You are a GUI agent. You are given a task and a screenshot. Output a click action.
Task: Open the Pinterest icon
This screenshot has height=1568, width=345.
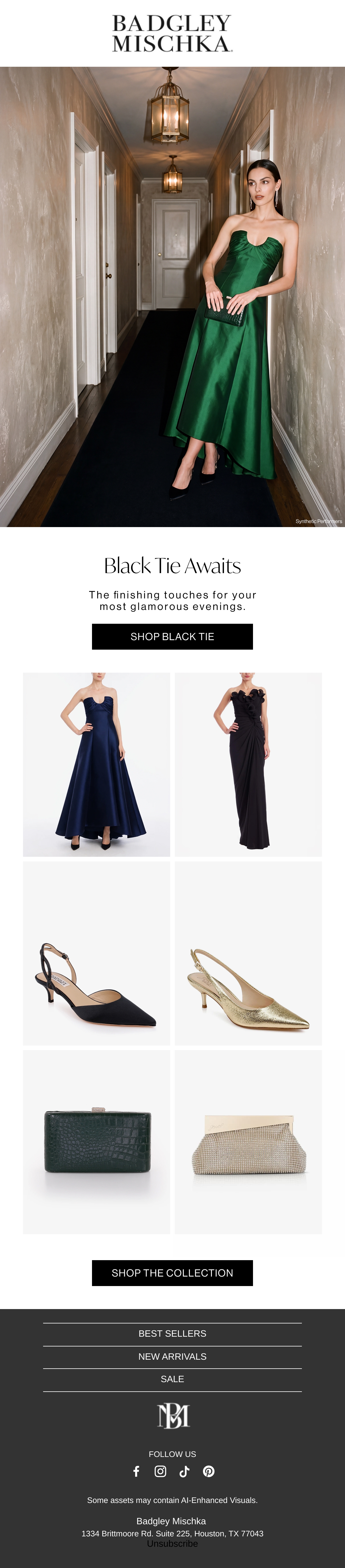(x=209, y=1471)
